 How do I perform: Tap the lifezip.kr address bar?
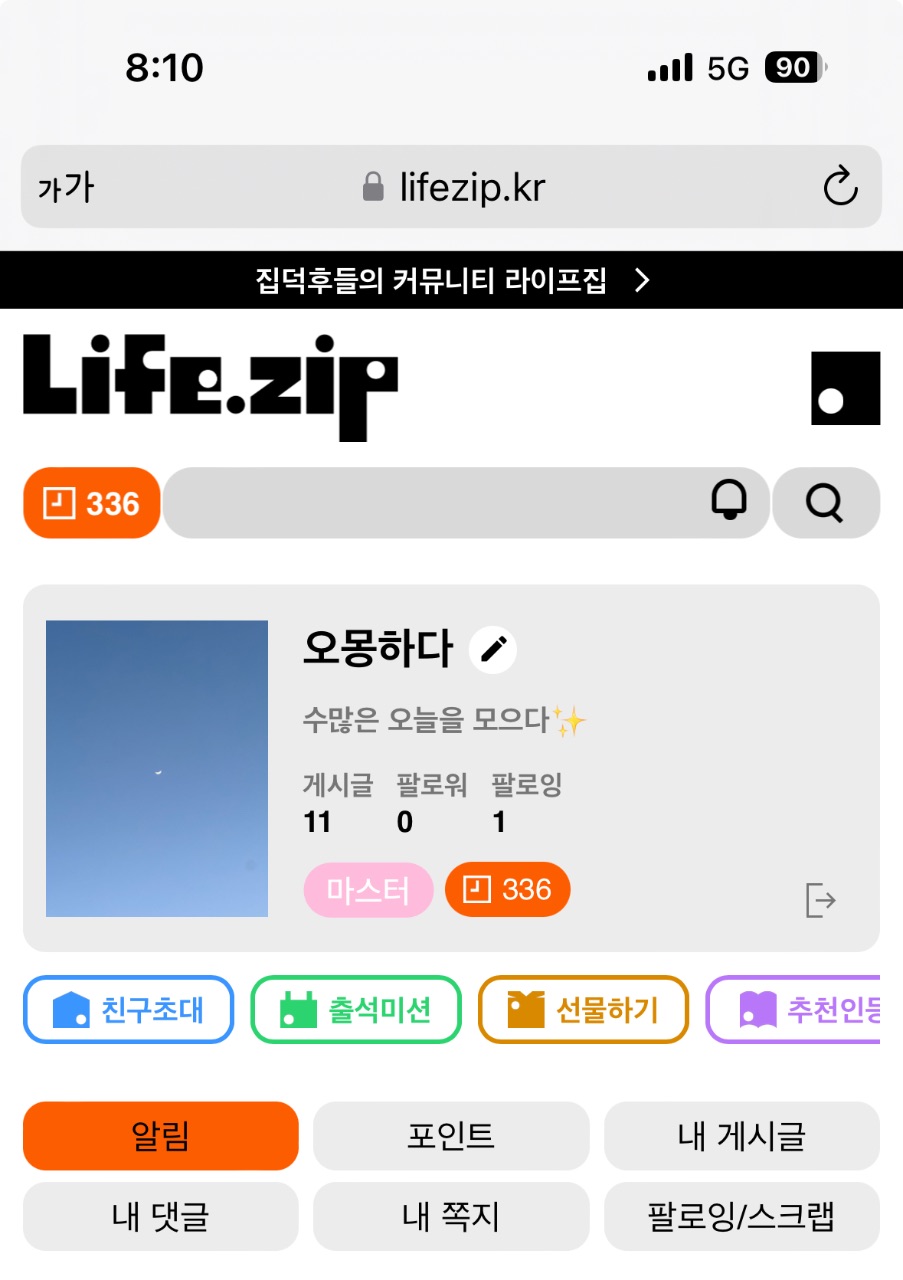[x=451, y=187]
